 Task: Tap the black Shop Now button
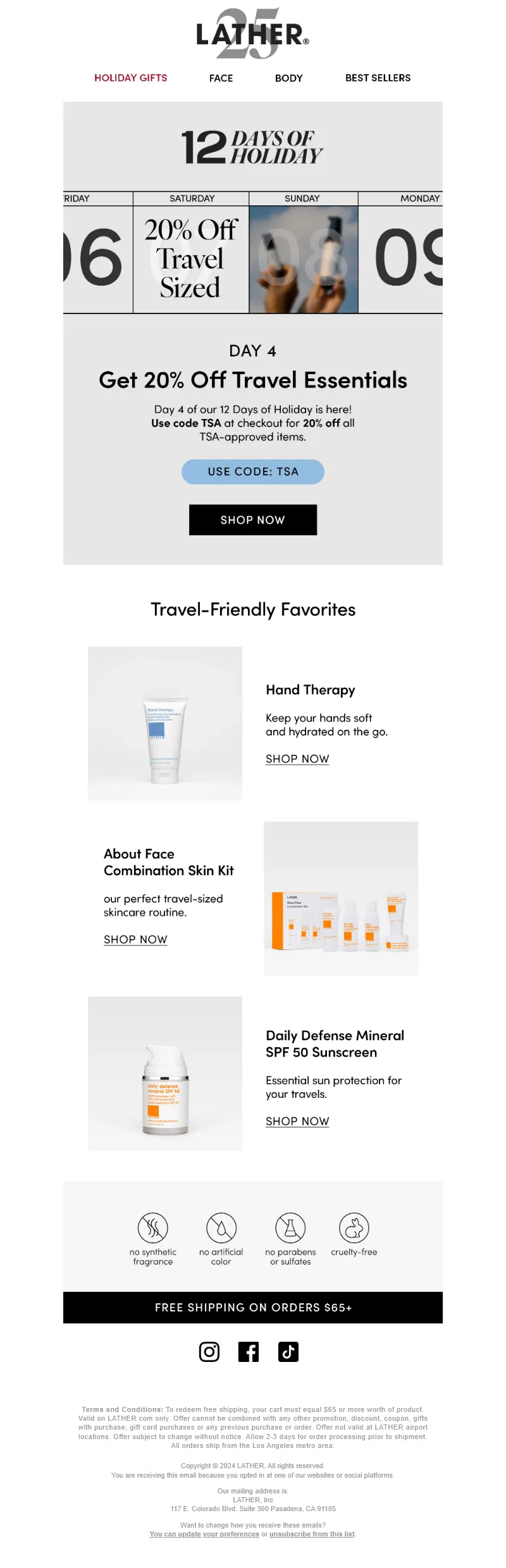252,520
